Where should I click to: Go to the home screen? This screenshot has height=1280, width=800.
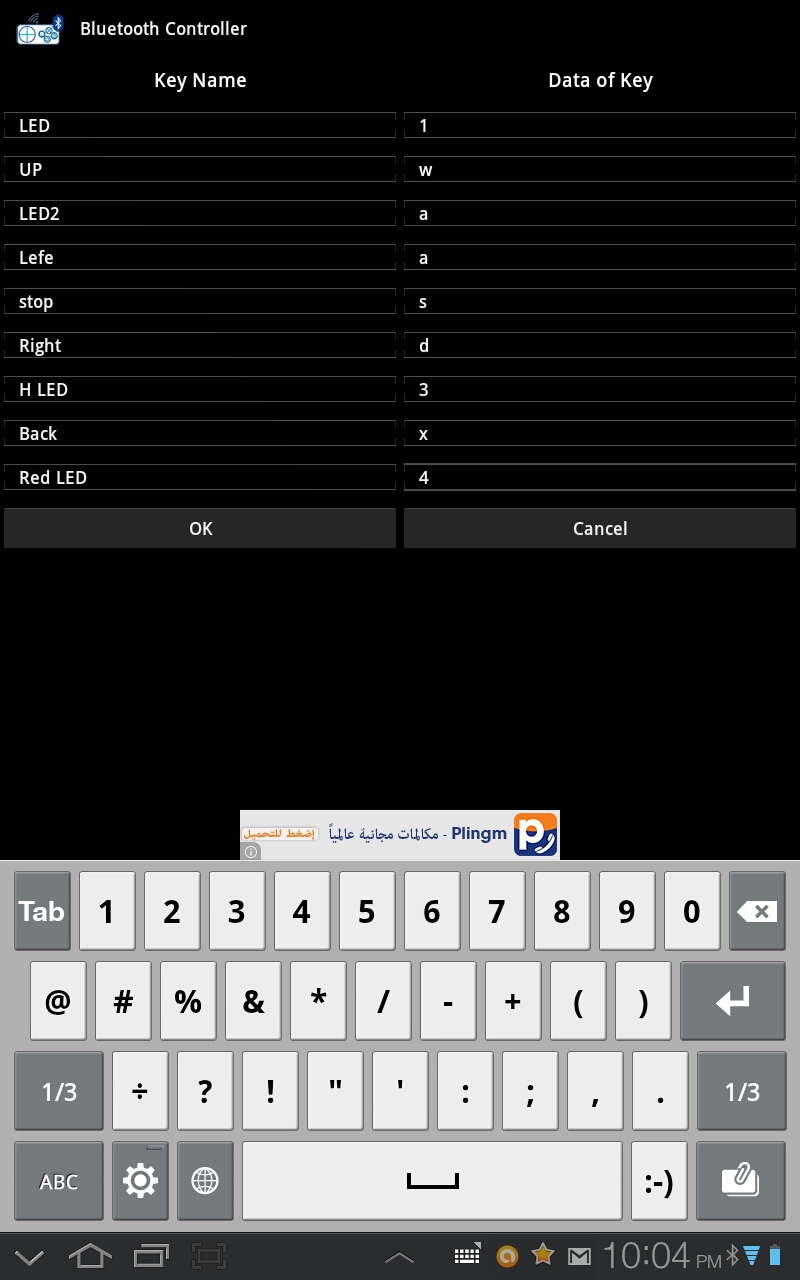click(x=89, y=1256)
